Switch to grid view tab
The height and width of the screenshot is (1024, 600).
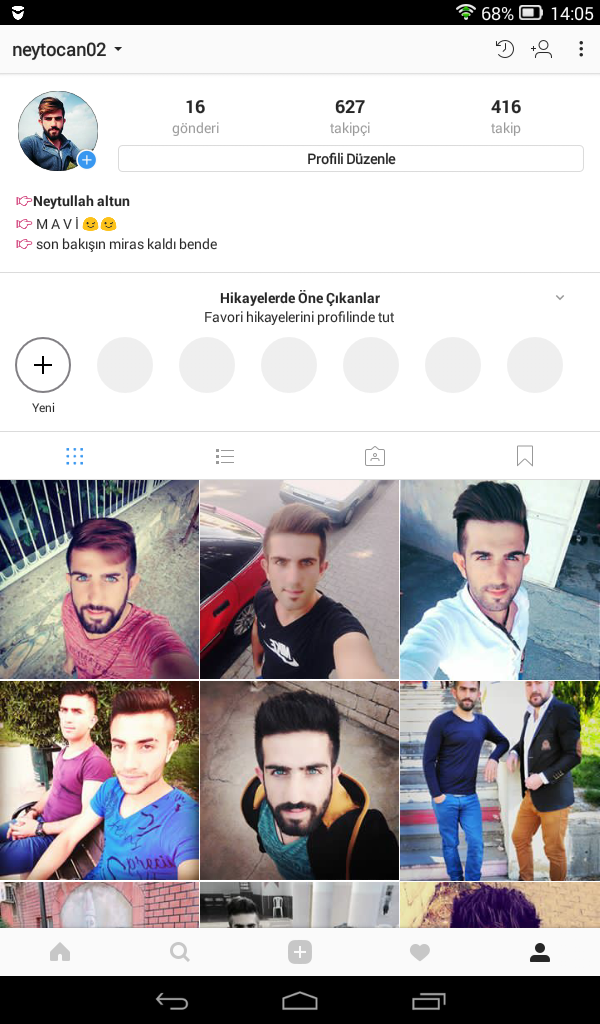coord(75,457)
